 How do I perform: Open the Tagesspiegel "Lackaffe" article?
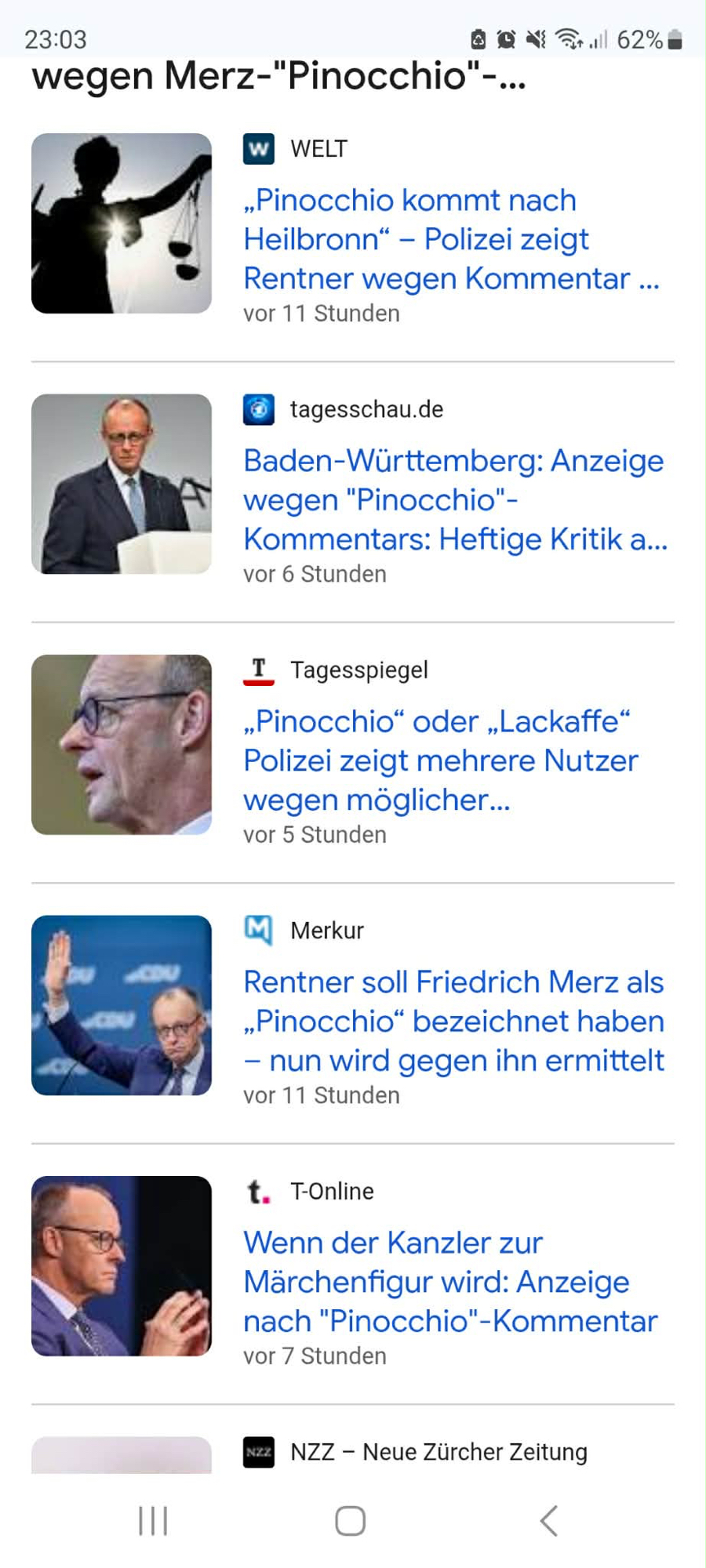pos(439,760)
